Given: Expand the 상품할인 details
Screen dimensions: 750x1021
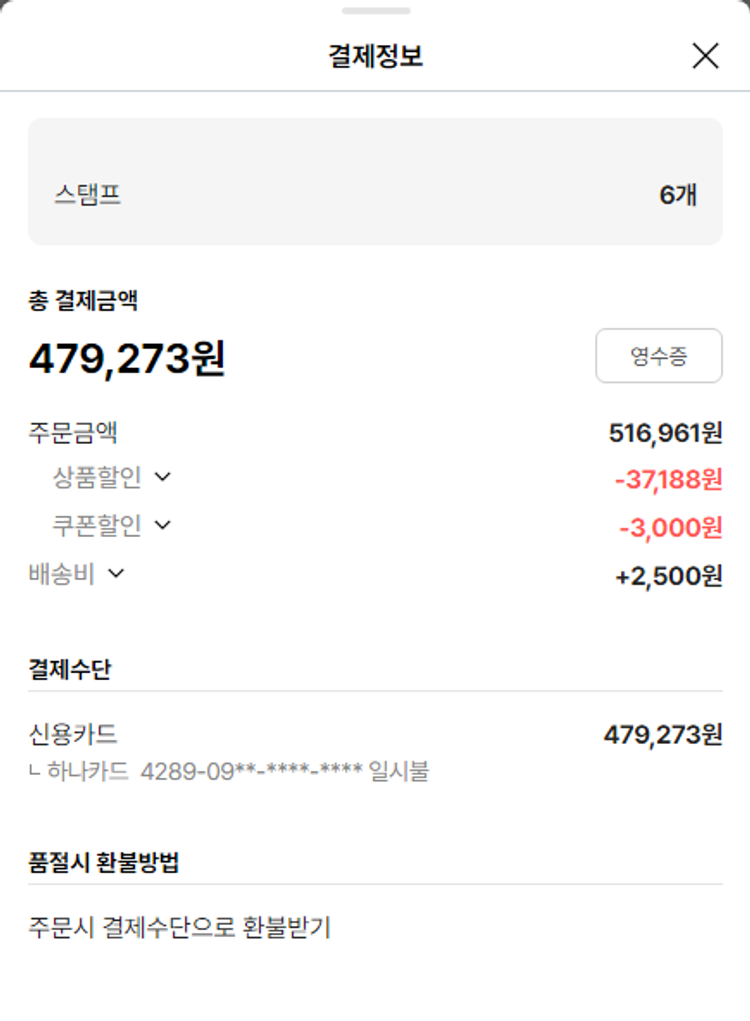Looking at the screenshot, I should click(163, 477).
